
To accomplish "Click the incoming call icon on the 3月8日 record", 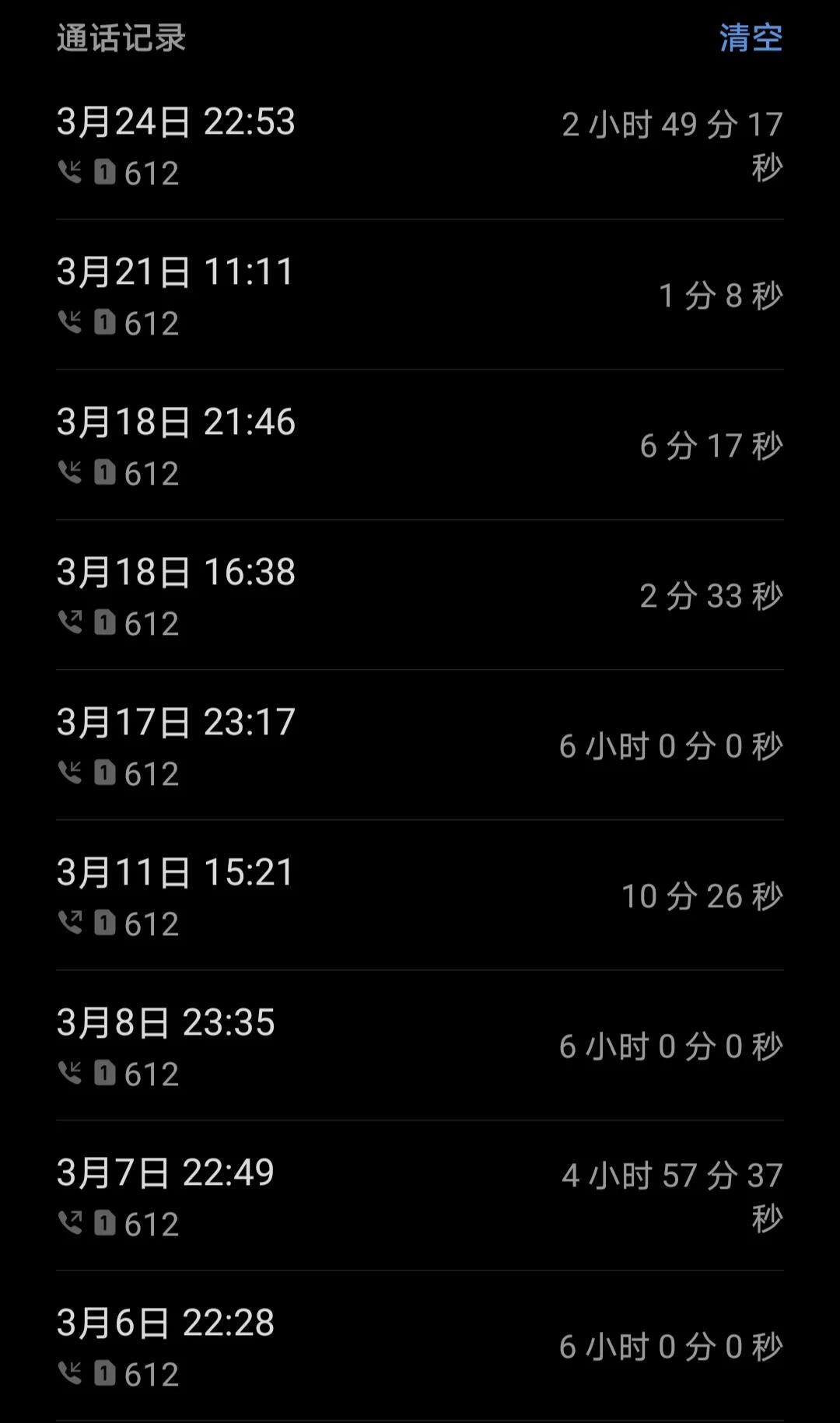I will coord(71,1074).
